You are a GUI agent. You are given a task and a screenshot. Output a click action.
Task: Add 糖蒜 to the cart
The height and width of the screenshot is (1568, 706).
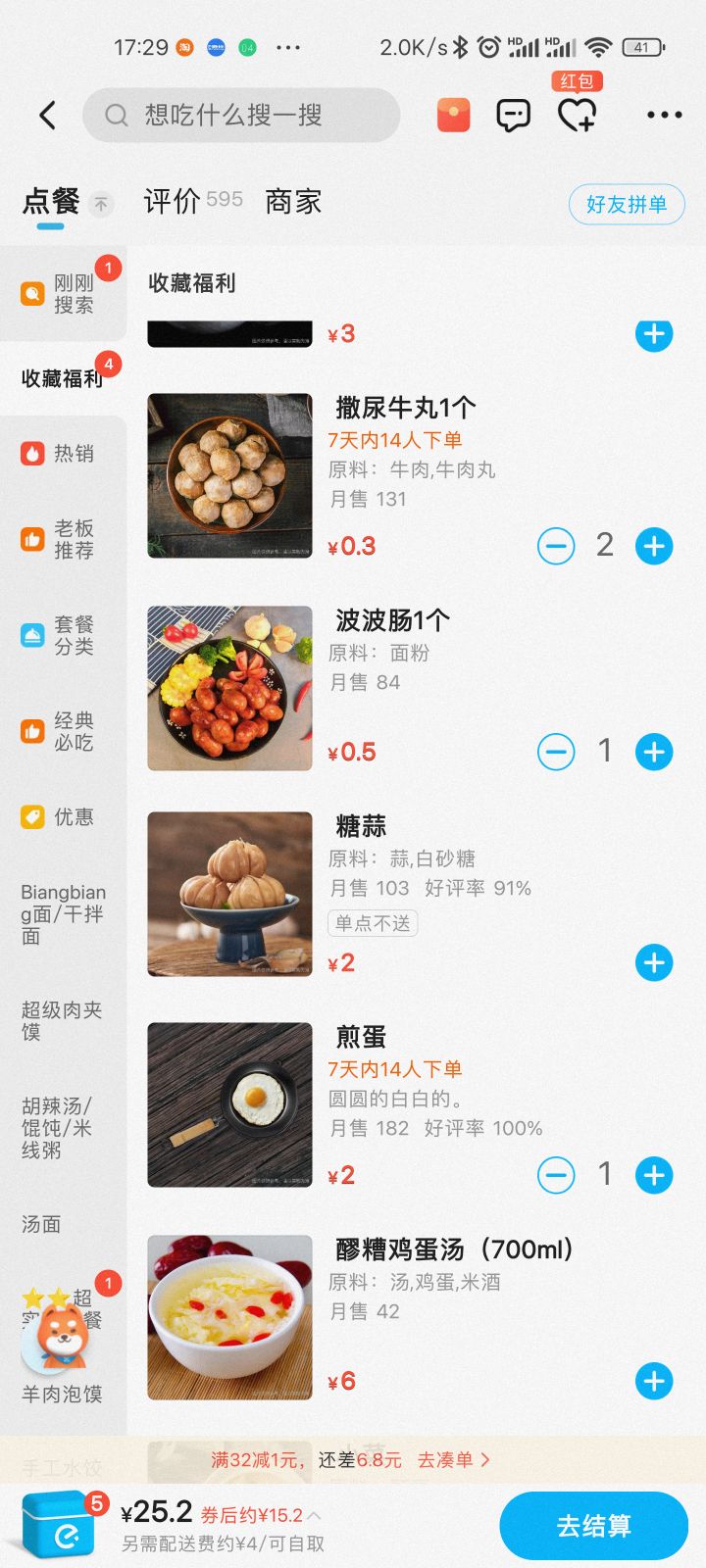point(654,962)
